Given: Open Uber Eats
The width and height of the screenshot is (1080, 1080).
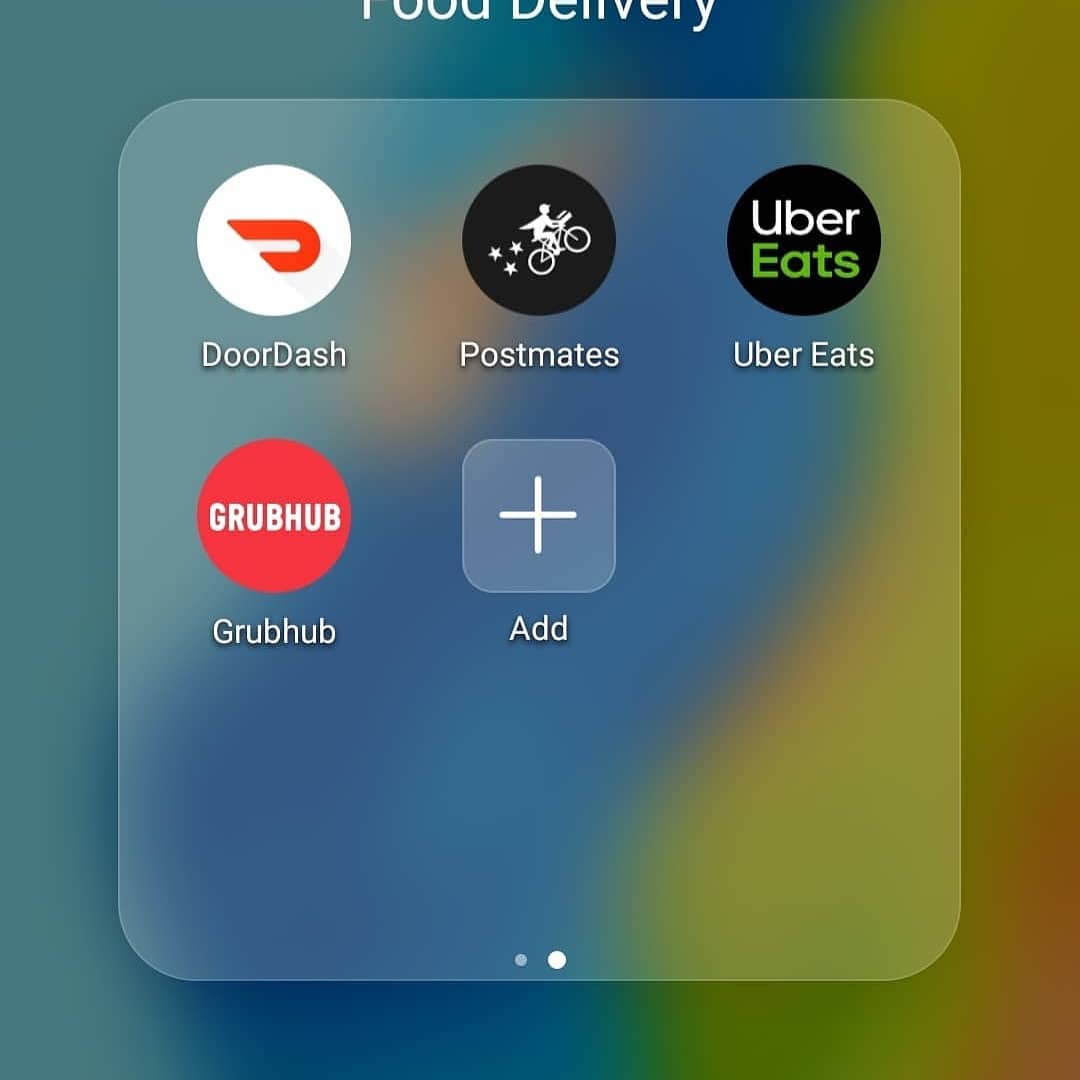Looking at the screenshot, I should click(x=803, y=241).
